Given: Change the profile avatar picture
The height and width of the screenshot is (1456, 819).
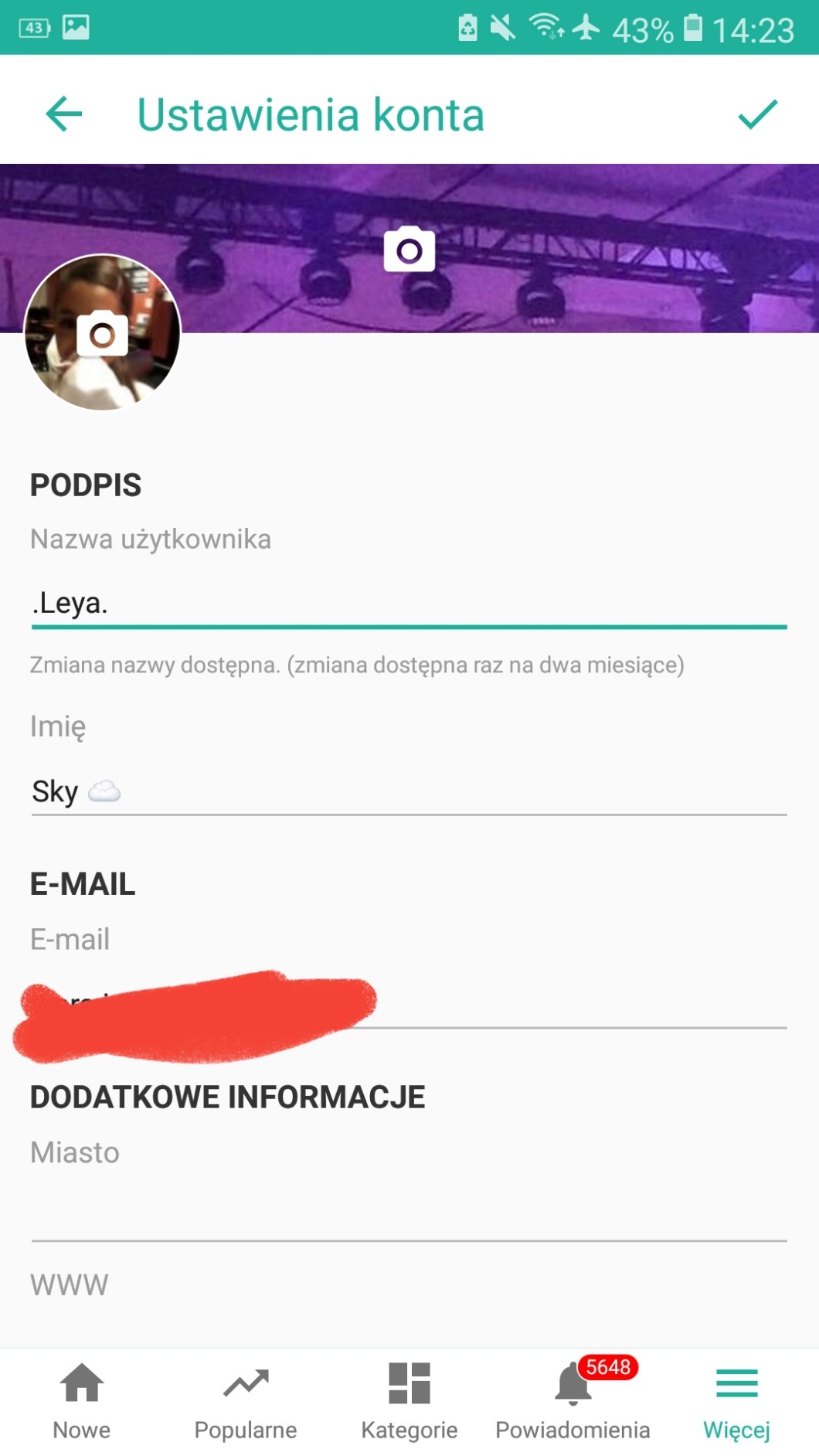Looking at the screenshot, I should (103, 334).
